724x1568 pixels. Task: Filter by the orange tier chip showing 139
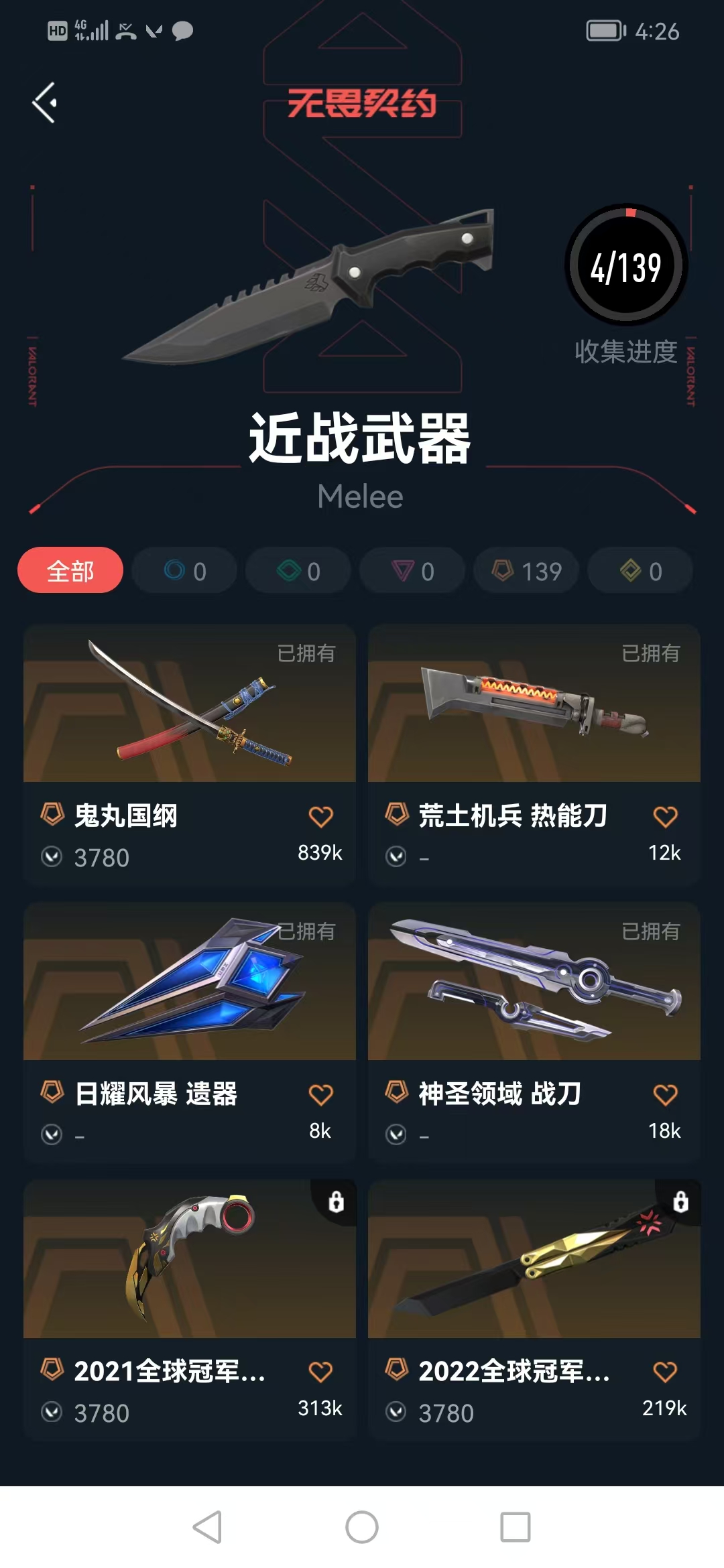tap(526, 571)
